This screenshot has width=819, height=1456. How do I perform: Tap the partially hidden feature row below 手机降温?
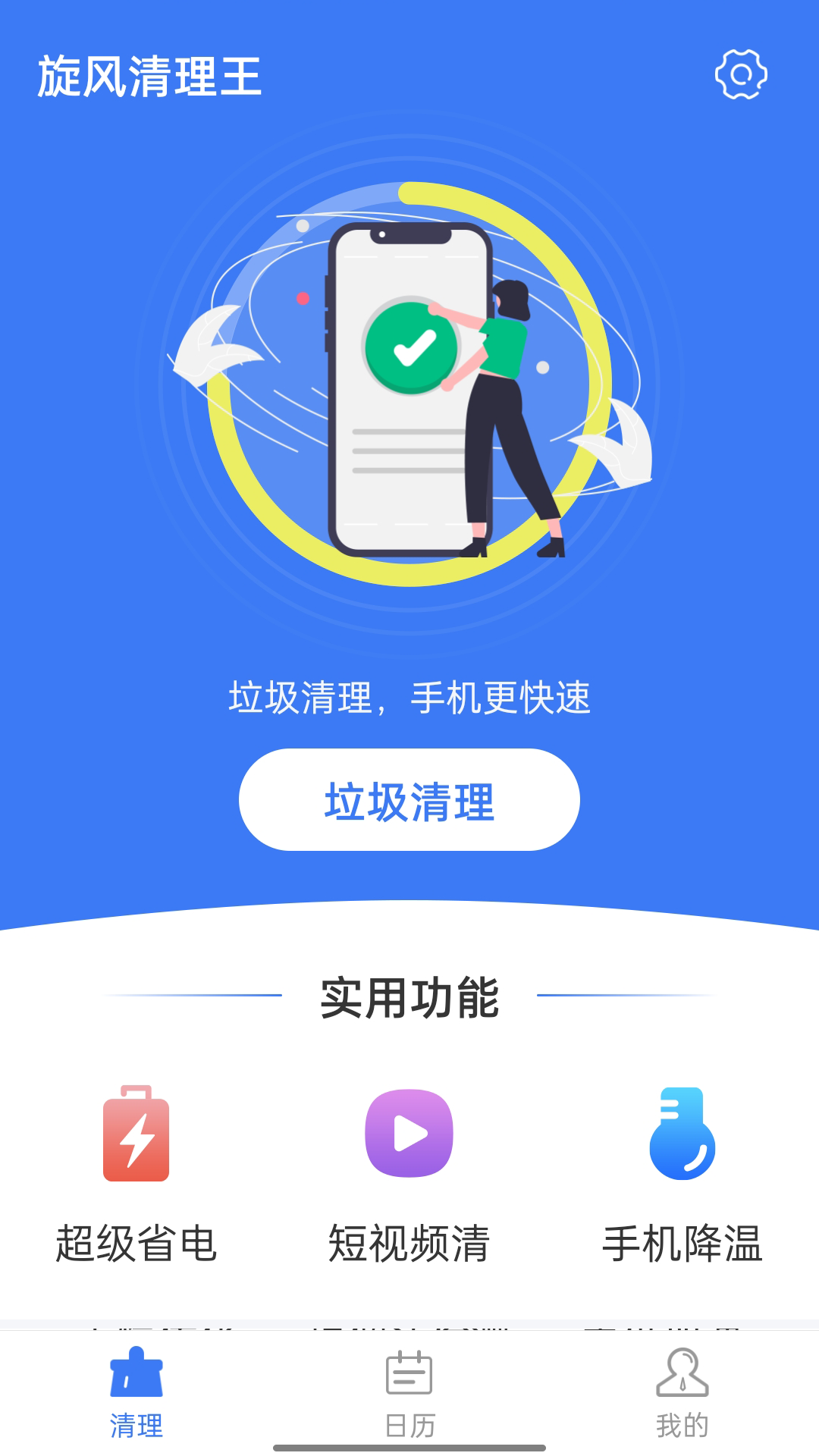tap(409, 1329)
